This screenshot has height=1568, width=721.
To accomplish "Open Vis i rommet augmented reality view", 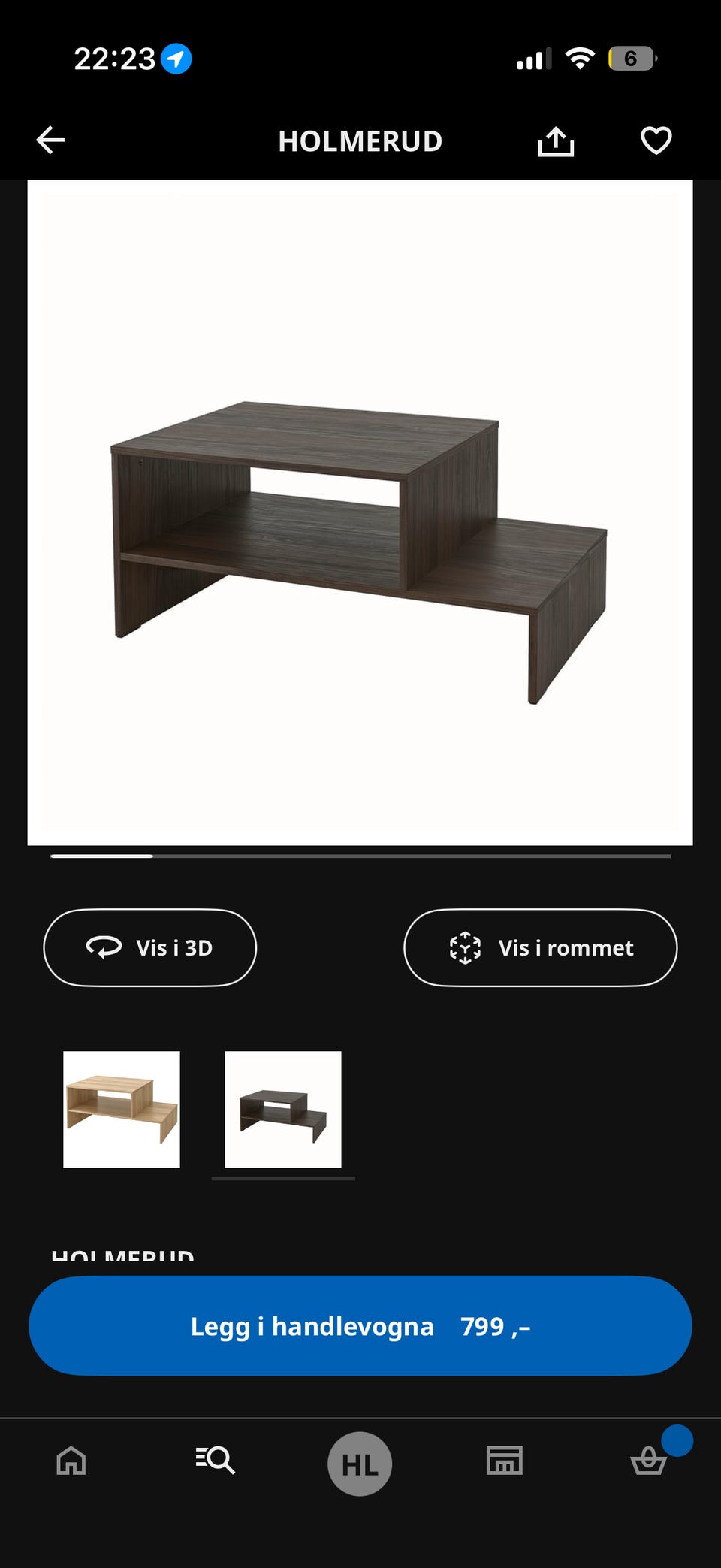I will pos(540,947).
